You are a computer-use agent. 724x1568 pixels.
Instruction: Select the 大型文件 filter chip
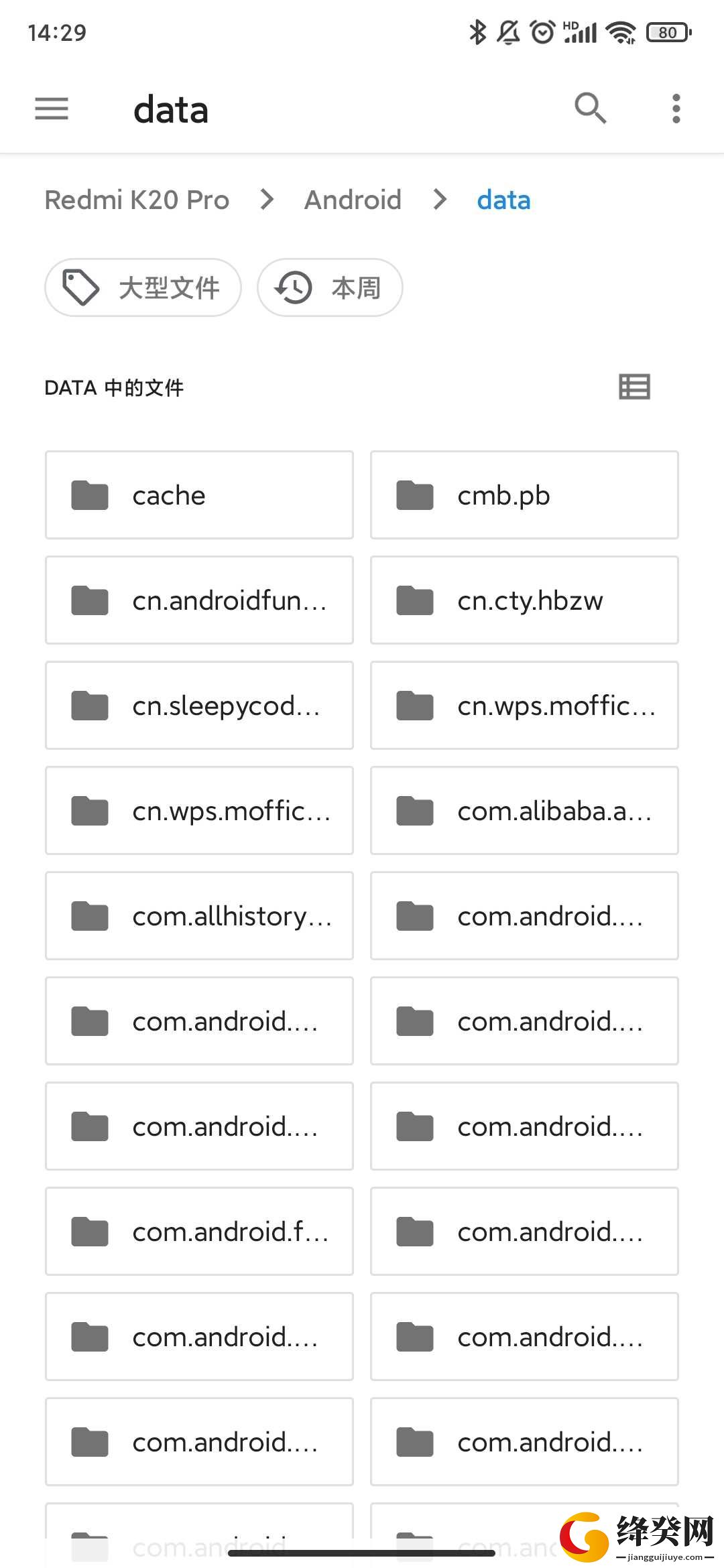143,287
